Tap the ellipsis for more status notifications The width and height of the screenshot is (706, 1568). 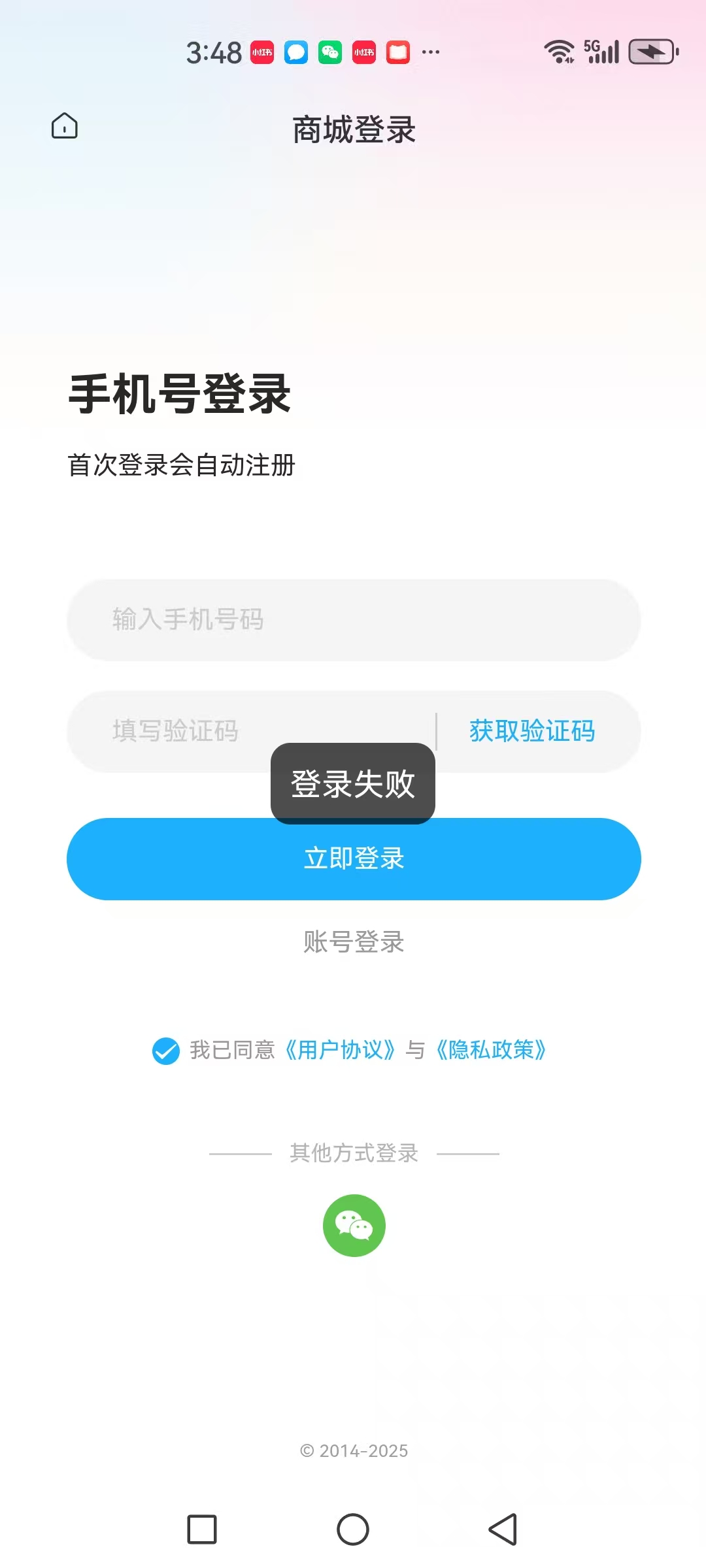coord(429,52)
